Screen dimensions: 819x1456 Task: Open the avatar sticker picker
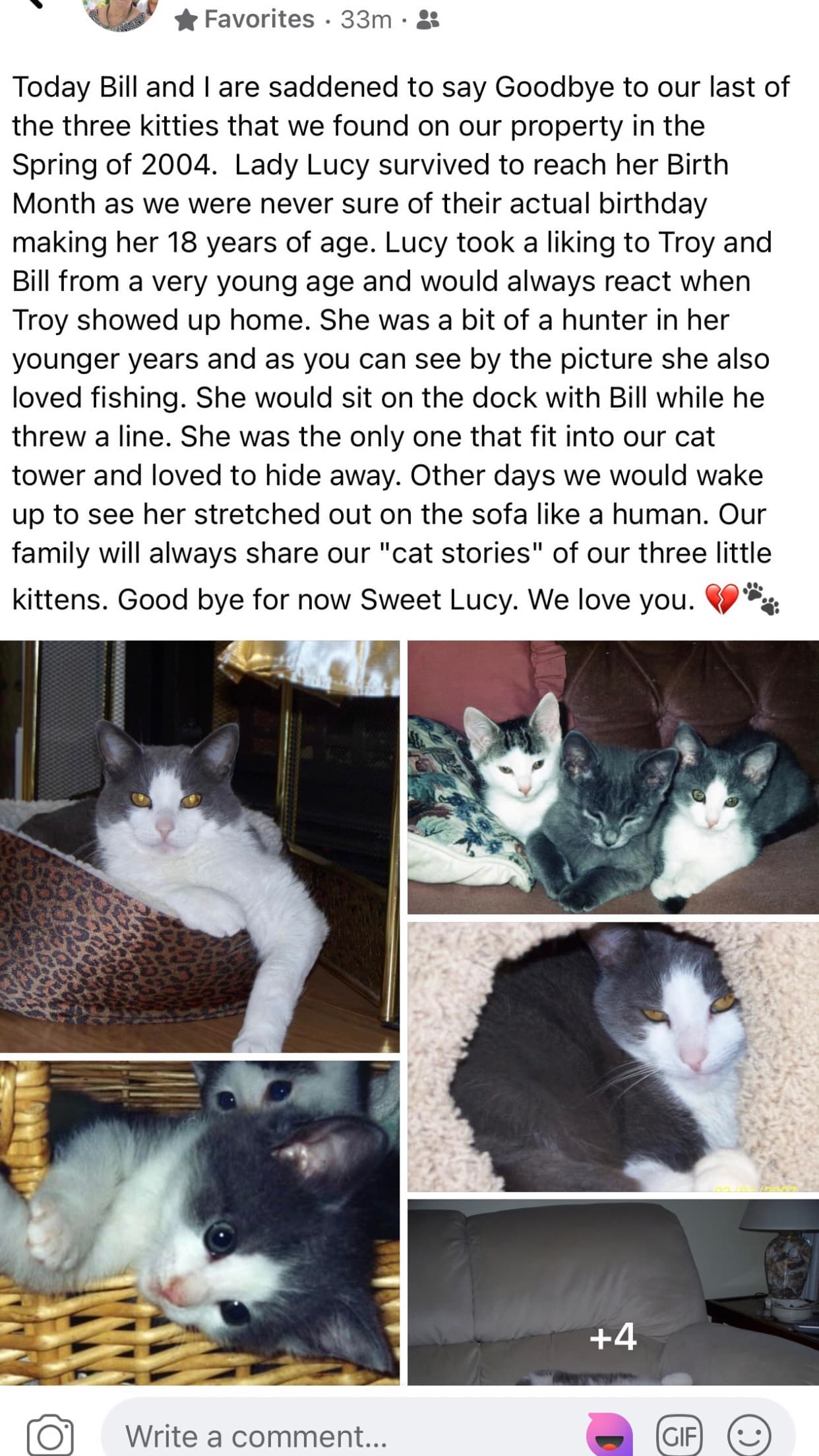point(609,1435)
